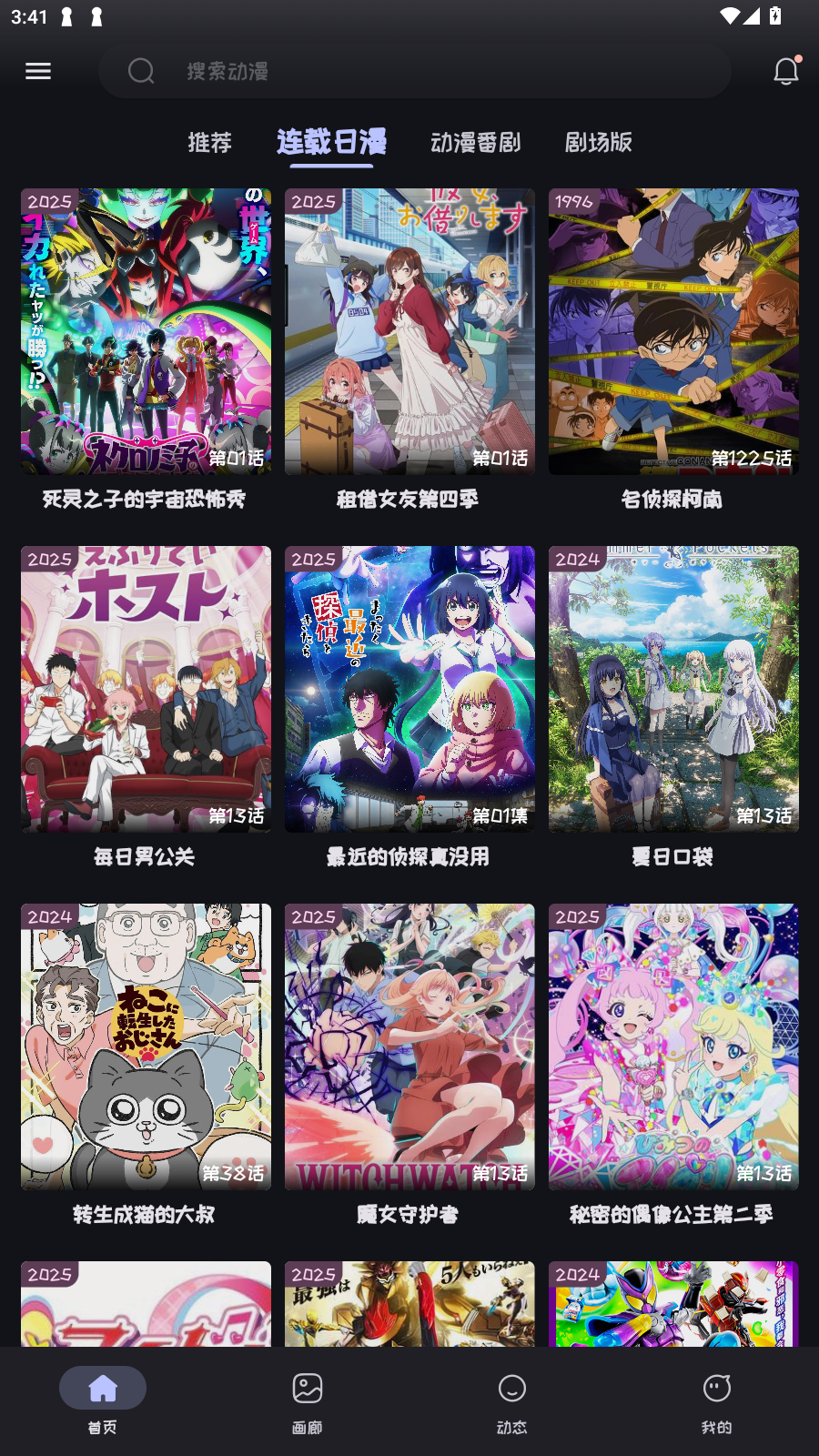Select the 剧场版 tab
The width and height of the screenshot is (819, 1456).
[598, 143]
